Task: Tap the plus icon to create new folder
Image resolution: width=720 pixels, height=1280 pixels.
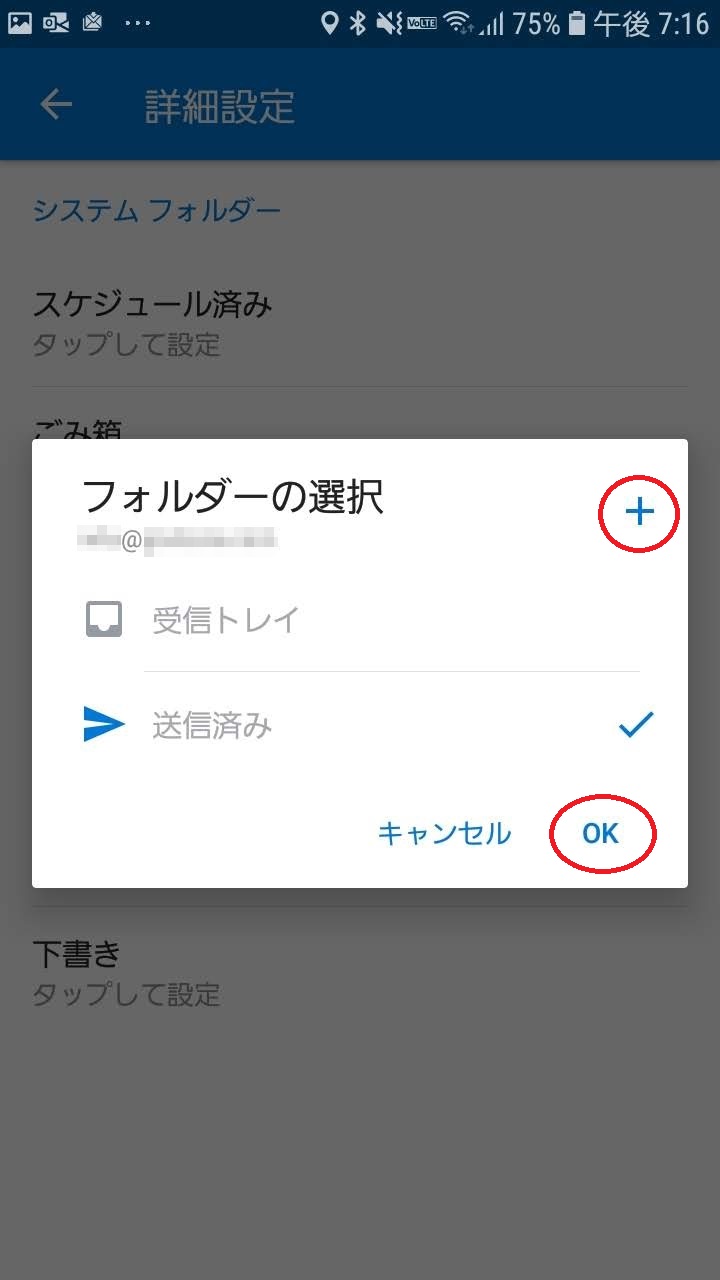Action: [x=639, y=511]
